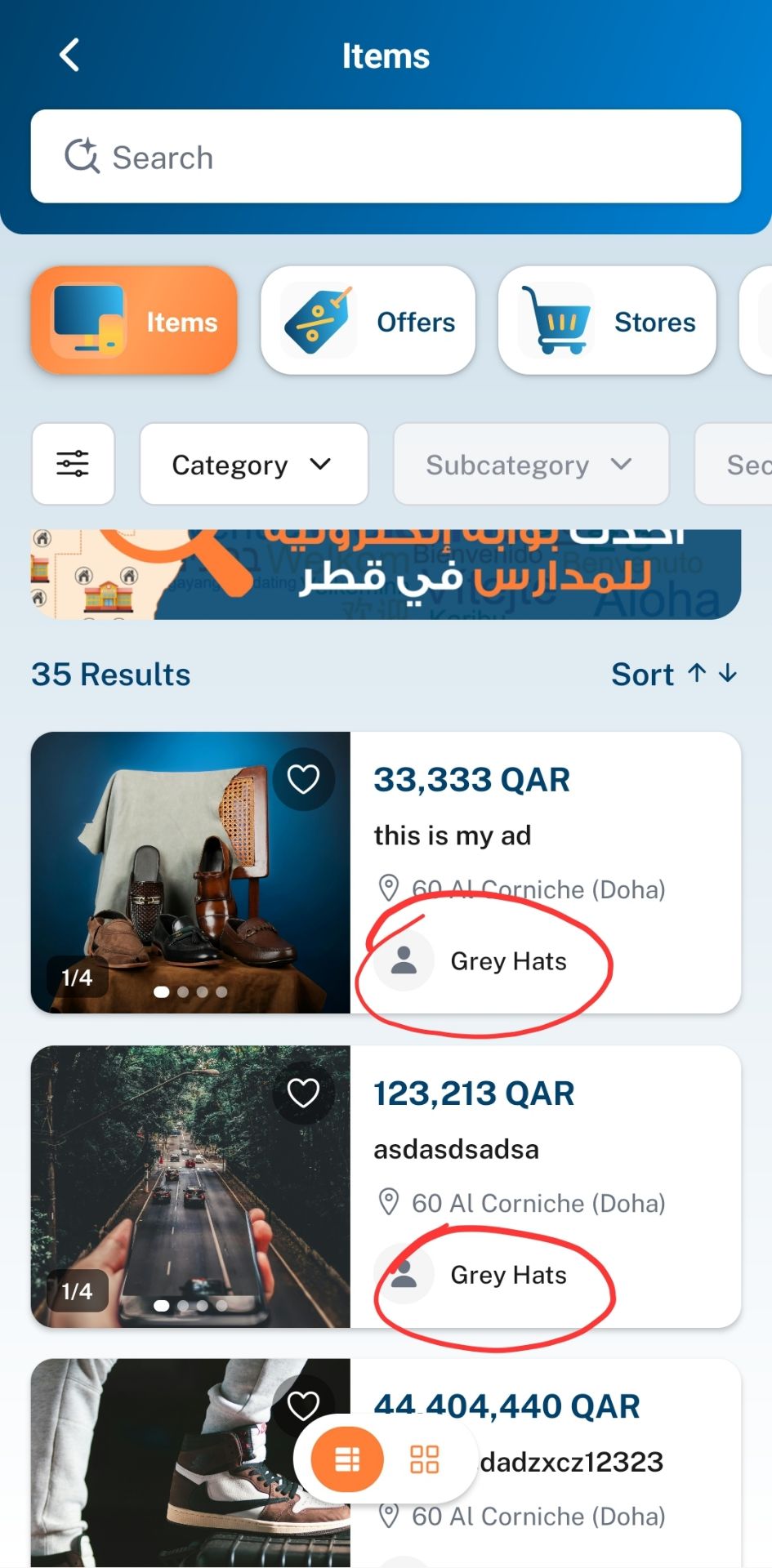Open the Sort options
Image resolution: width=772 pixels, height=1568 pixels.
pos(675,675)
